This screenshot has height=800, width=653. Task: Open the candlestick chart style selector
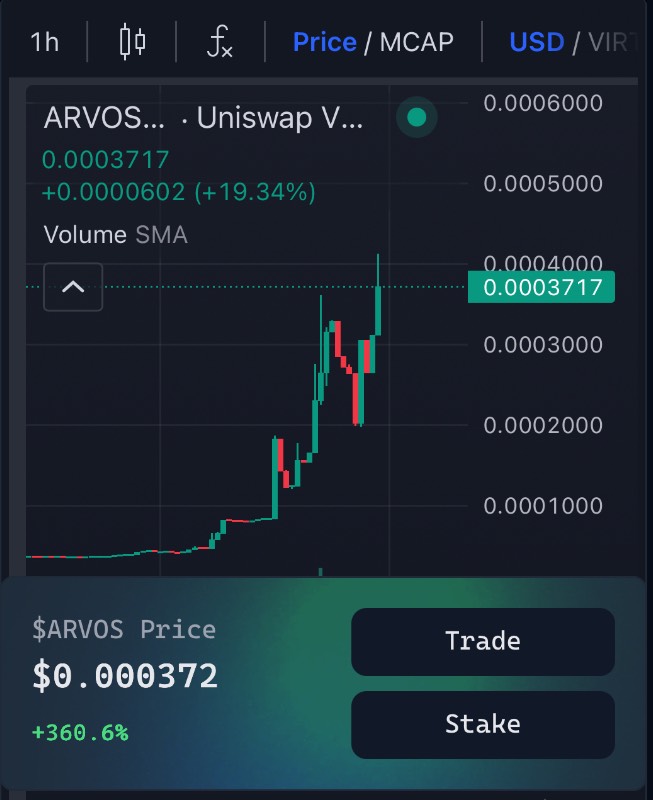click(x=132, y=42)
